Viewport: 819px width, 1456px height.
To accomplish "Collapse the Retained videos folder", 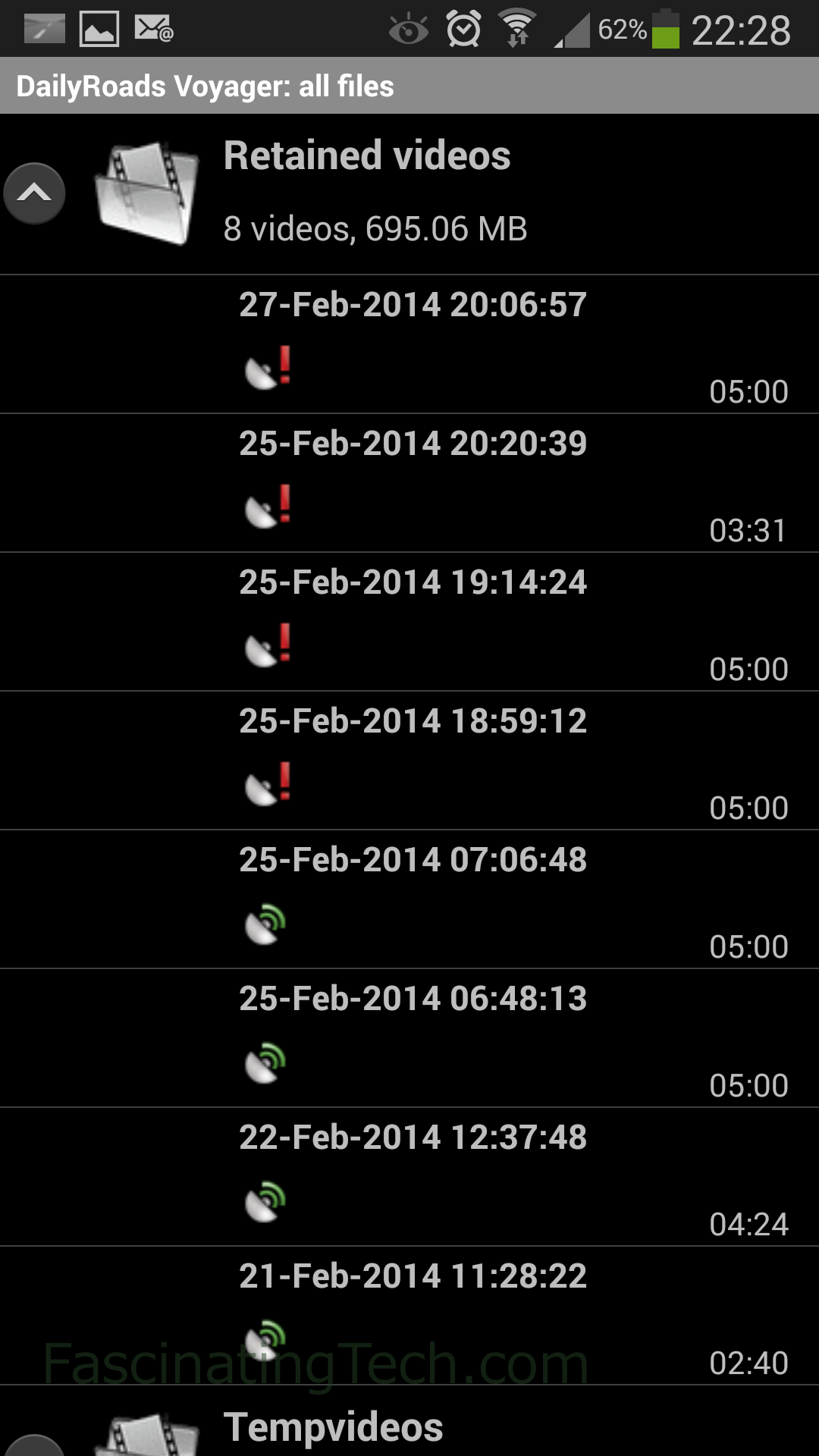I will click(x=34, y=193).
